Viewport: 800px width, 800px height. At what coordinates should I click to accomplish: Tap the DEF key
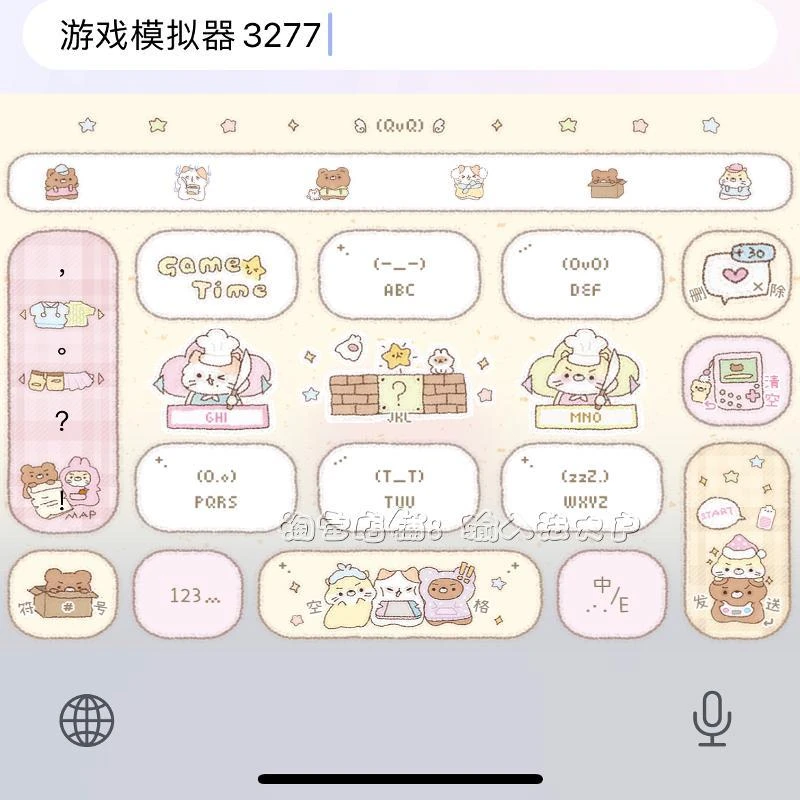tap(585, 276)
